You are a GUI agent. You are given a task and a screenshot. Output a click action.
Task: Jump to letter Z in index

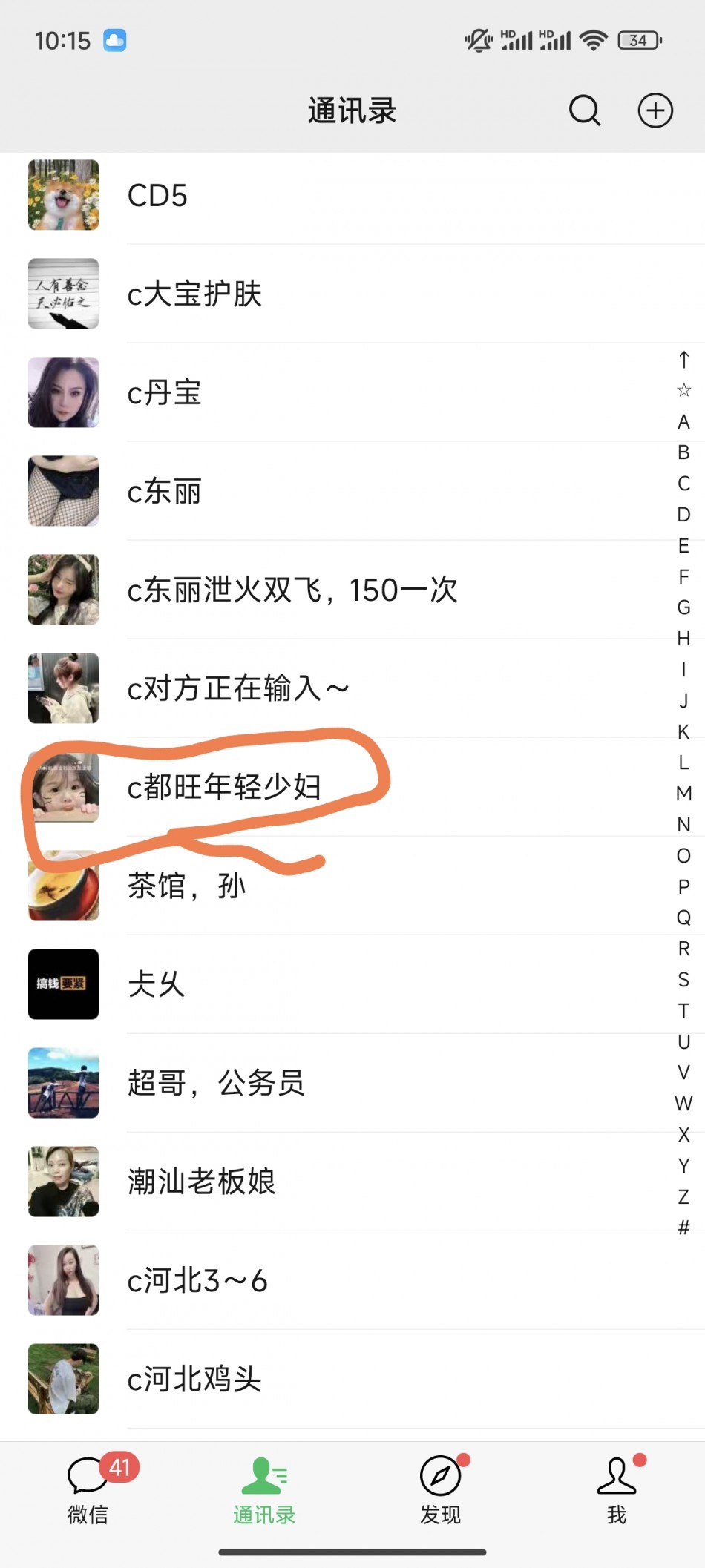(x=683, y=1196)
